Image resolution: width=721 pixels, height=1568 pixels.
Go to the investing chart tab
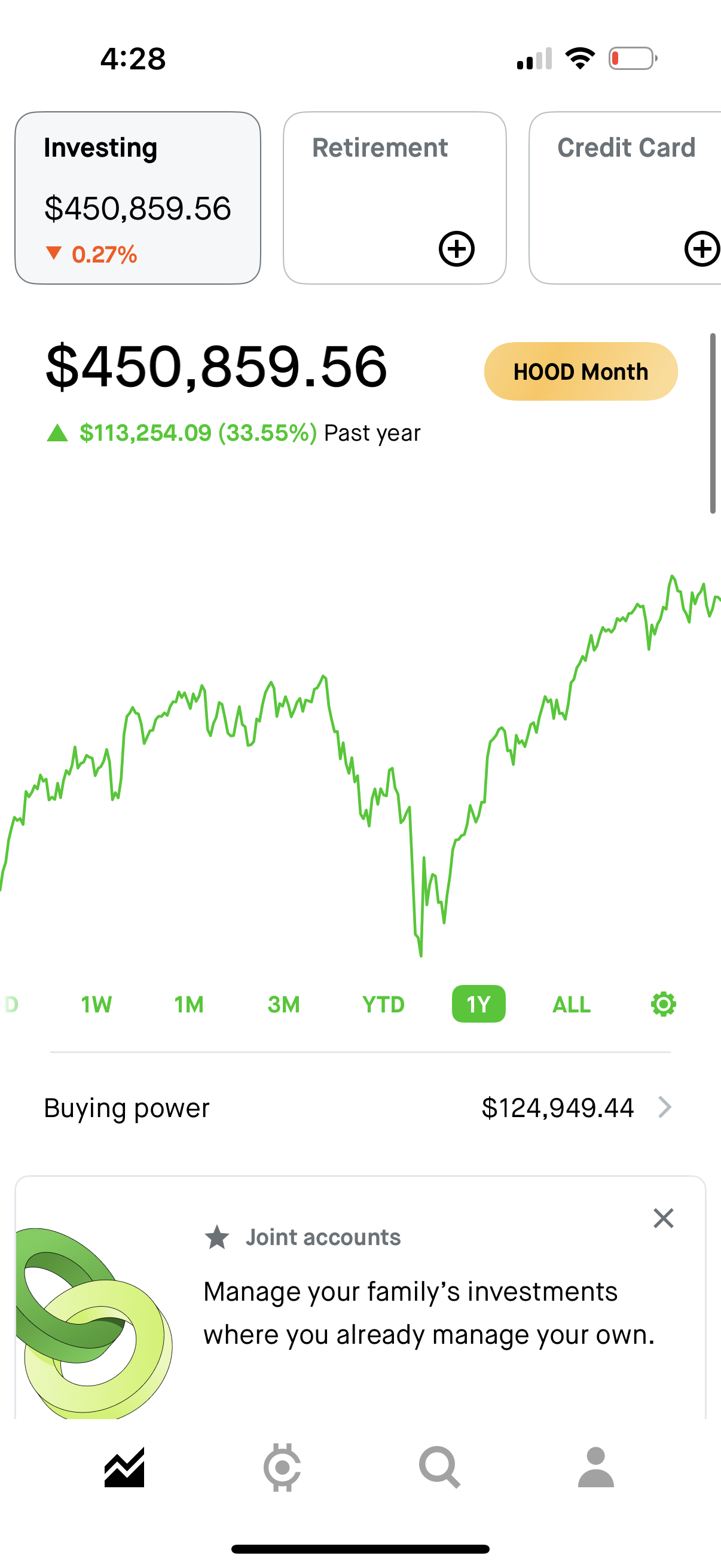click(125, 1467)
